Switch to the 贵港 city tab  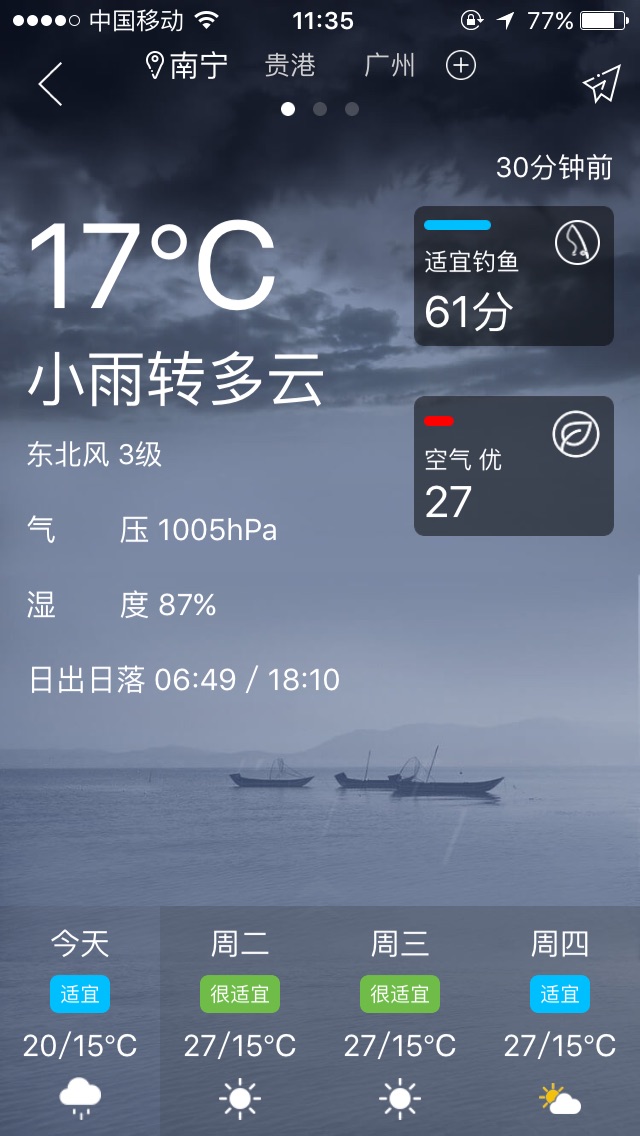tap(290, 66)
